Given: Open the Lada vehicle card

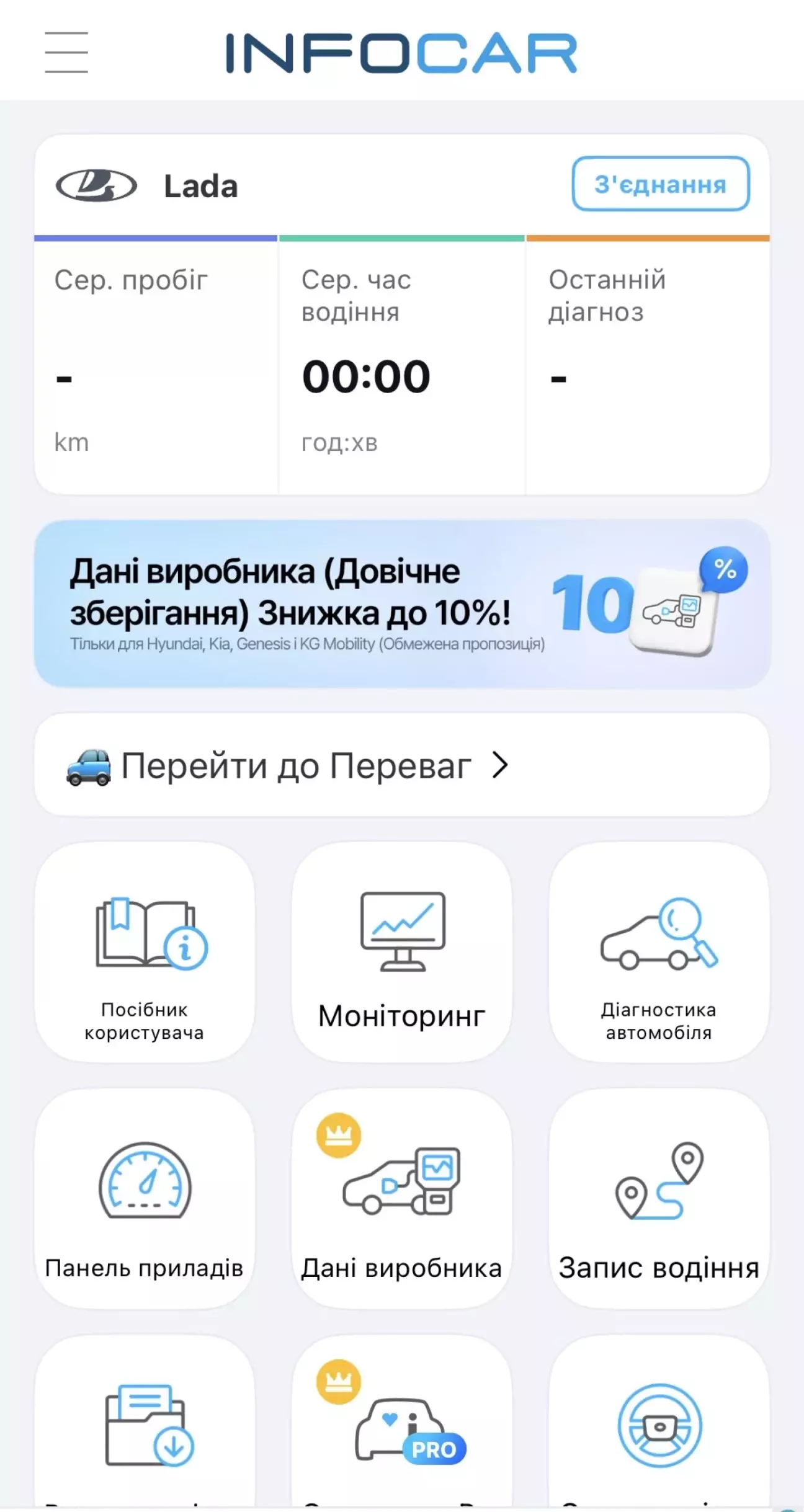Looking at the screenshot, I should [x=402, y=314].
